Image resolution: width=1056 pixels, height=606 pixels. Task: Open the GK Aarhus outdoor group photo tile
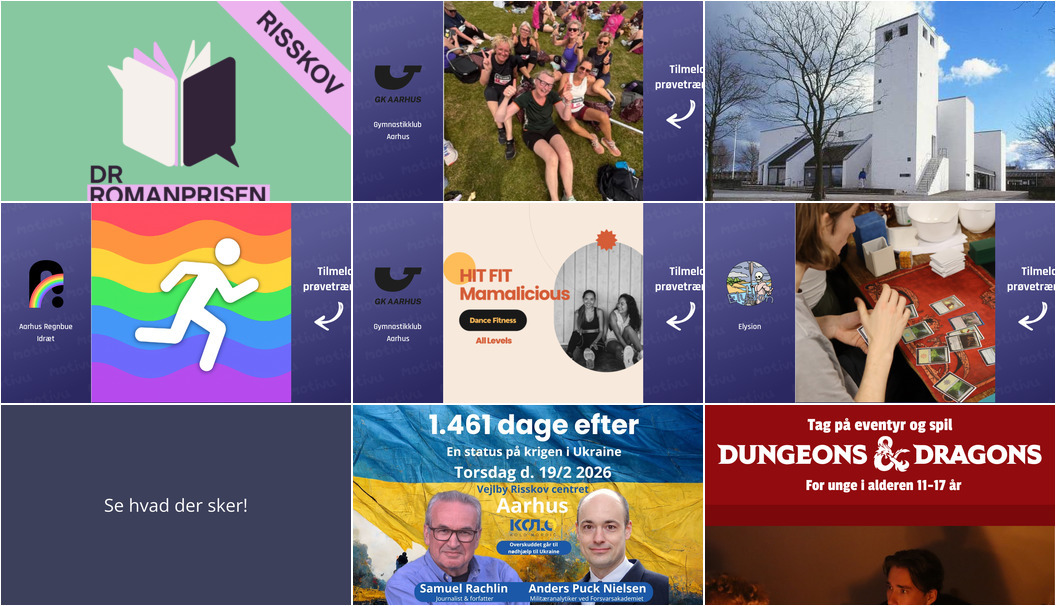(528, 101)
